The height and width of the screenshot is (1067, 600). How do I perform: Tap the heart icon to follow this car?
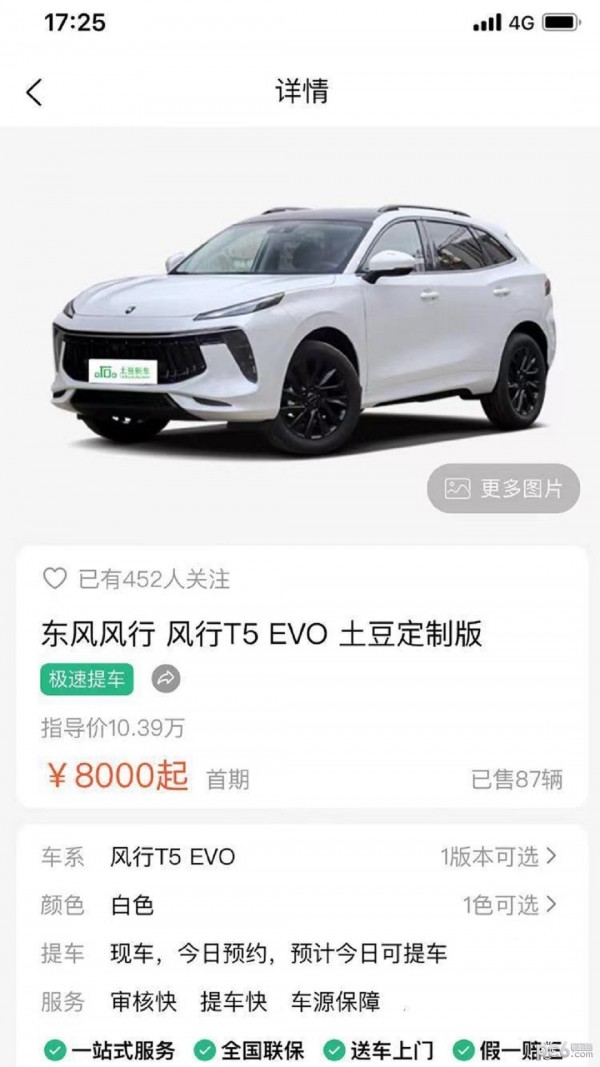point(54,579)
